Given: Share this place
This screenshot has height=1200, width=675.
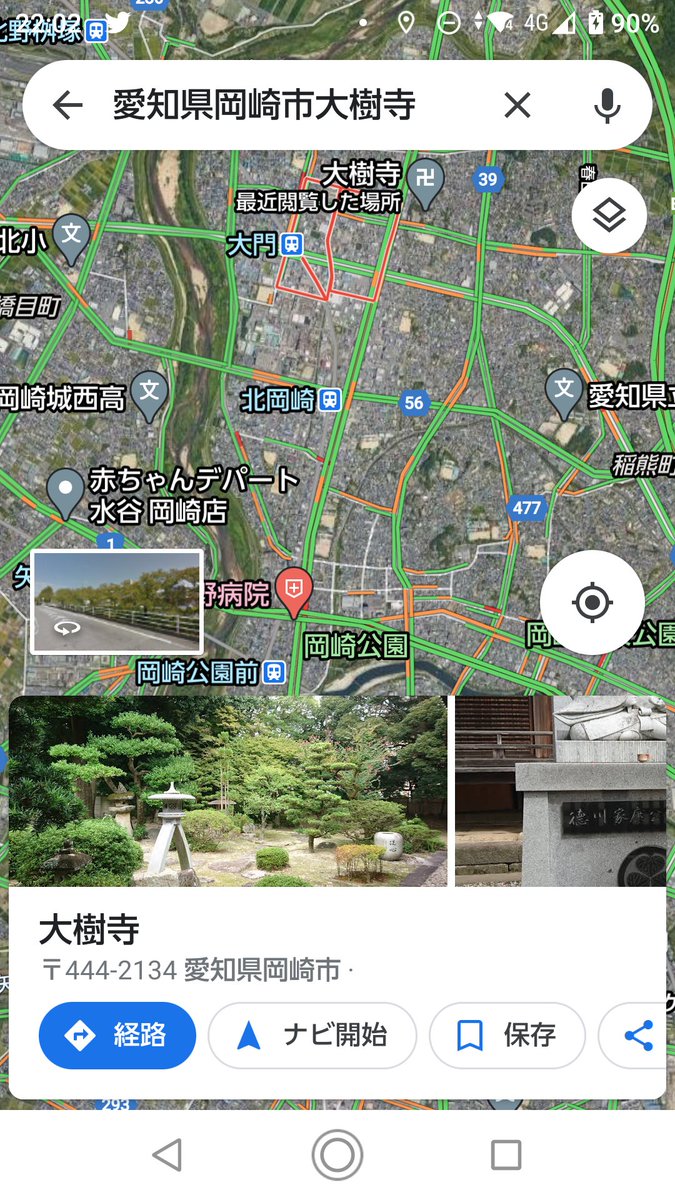Looking at the screenshot, I should click(x=638, y=1035).
